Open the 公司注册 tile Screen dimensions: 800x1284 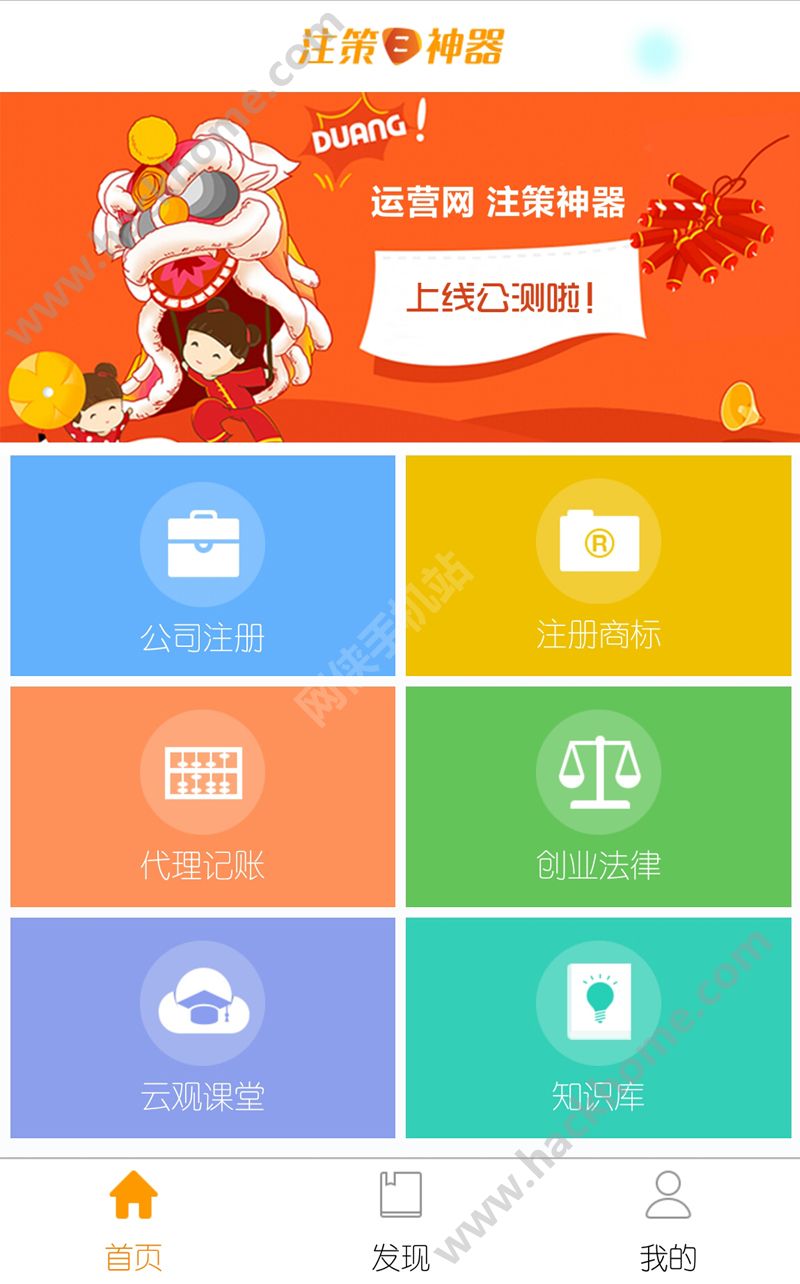(203, 566)
